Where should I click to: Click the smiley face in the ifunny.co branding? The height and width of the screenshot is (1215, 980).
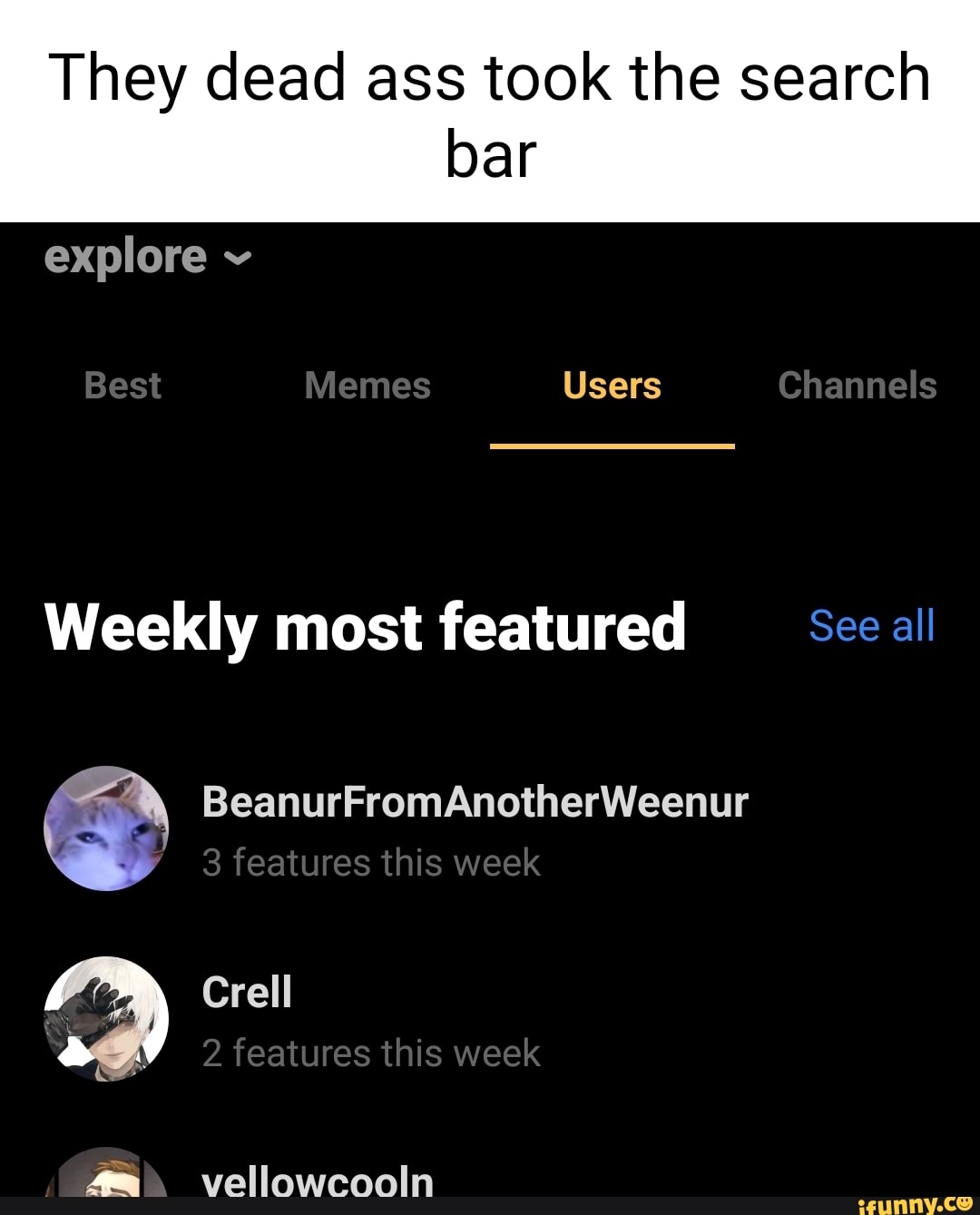(x=965, y=1202)
